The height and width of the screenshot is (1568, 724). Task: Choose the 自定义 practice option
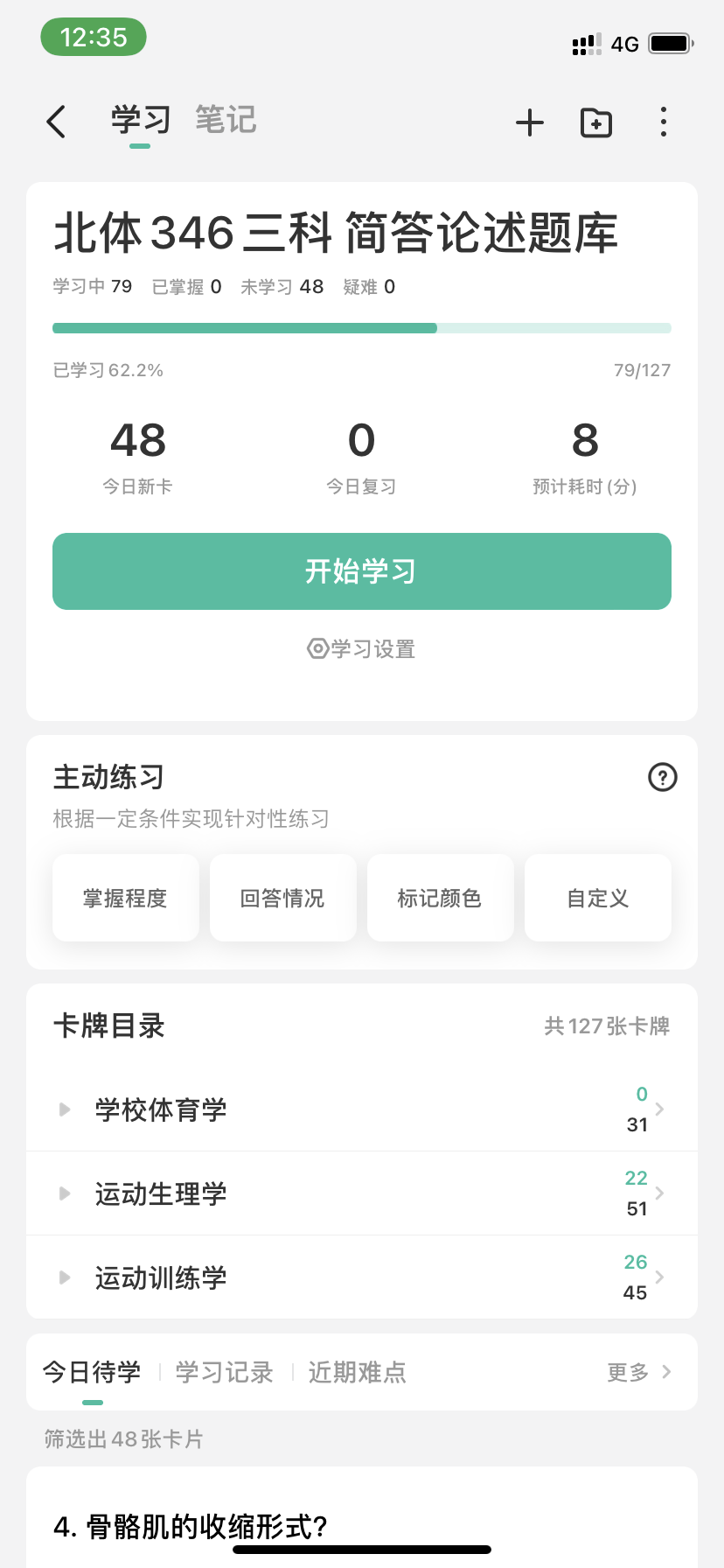[x=598, y=898]
